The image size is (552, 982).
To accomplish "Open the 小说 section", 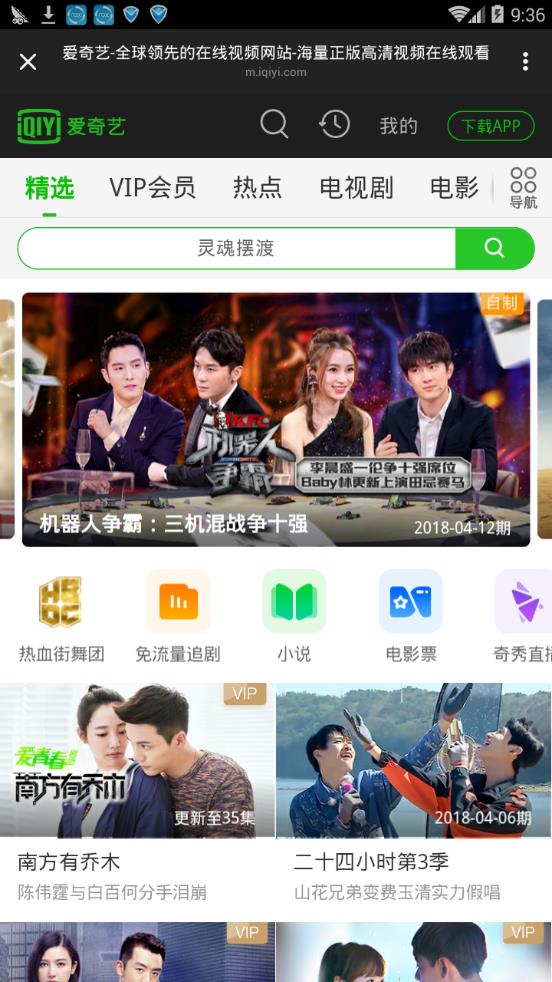I will coord(294,618).
